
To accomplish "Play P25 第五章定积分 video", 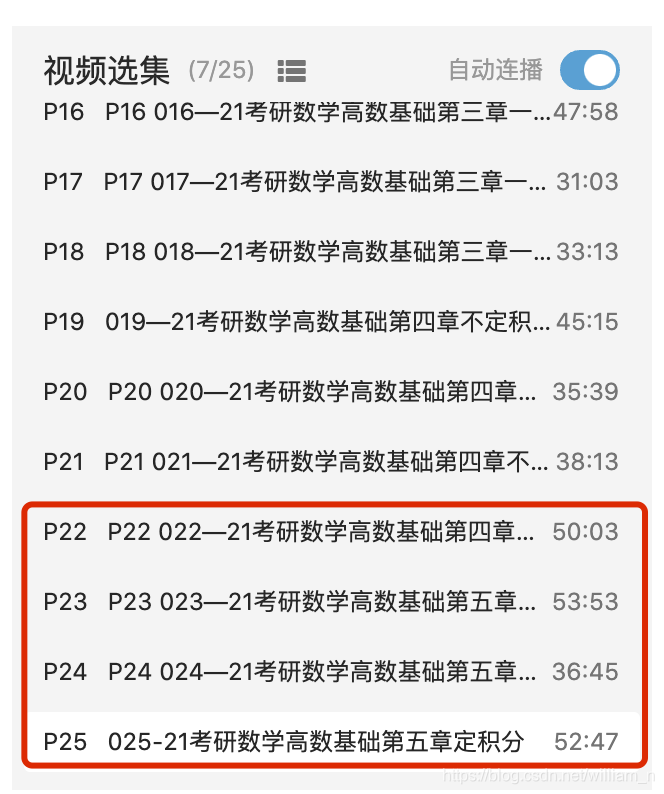I will (x=328, y=742).
